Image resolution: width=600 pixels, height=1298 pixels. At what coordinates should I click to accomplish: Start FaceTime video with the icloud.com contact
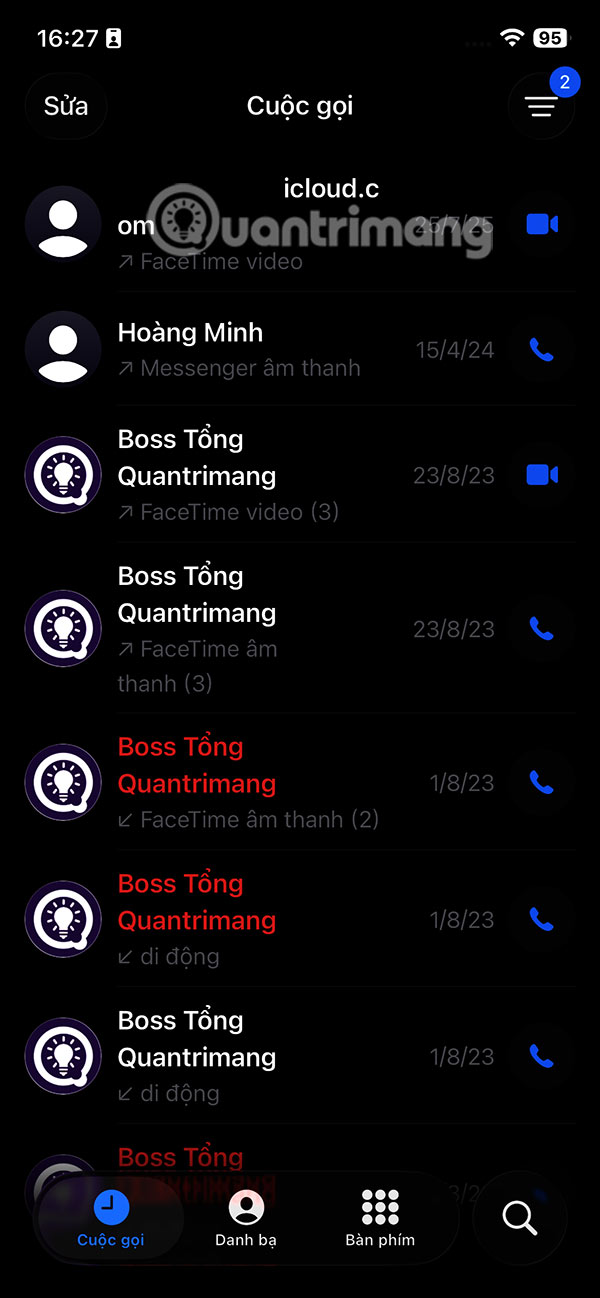(x=541, y=225)
